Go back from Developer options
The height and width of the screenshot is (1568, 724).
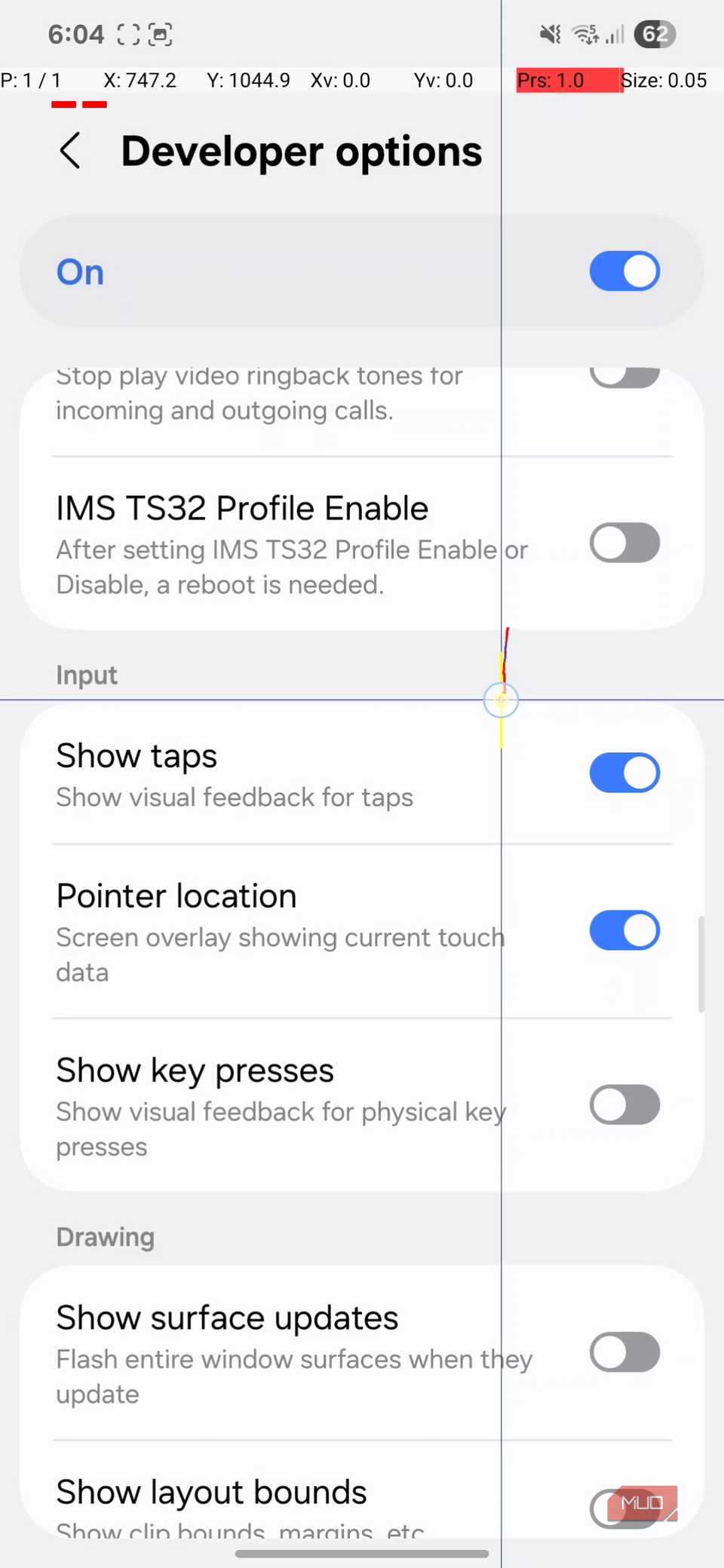click(x=70, y=151)
